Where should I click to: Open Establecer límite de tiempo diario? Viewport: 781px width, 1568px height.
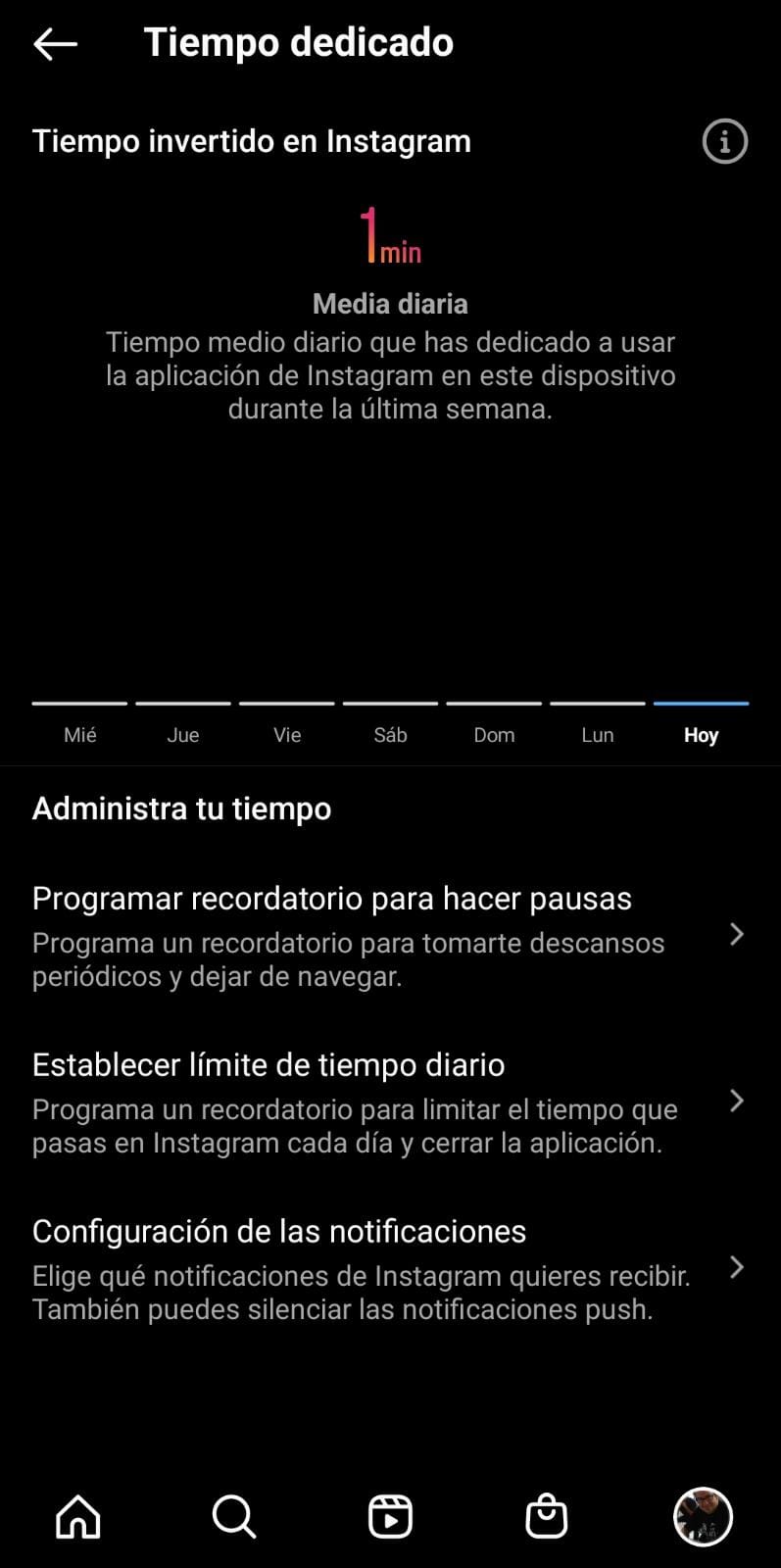tap(390, 1102)
